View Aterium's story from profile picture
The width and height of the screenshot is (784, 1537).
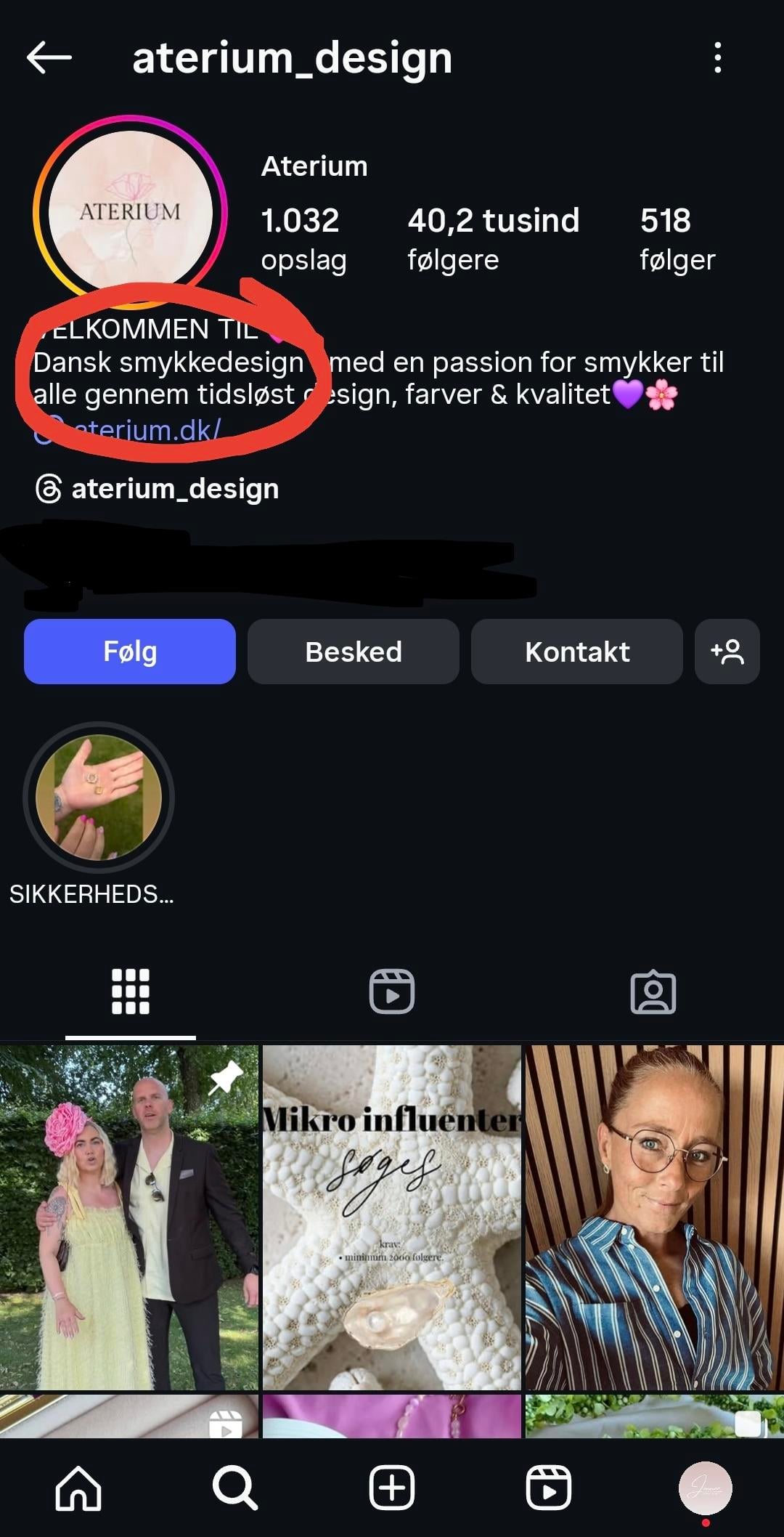pos(131,212)
